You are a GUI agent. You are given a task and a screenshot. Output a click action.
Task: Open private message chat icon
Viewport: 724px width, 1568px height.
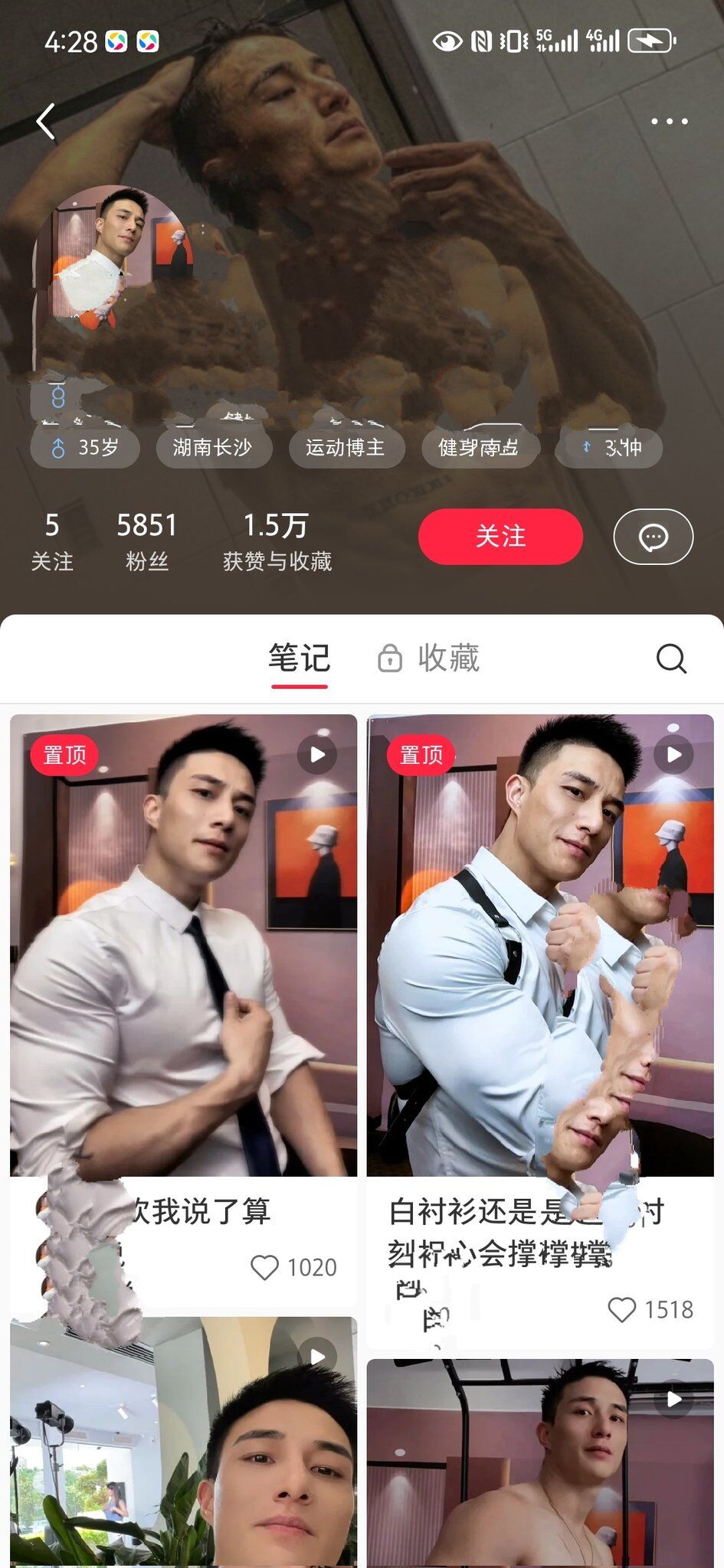(x=653, y=537)
